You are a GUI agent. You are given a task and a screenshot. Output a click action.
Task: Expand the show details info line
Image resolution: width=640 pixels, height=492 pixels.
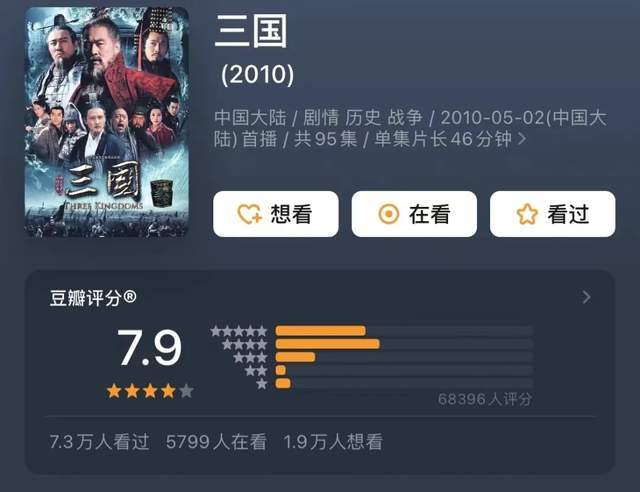521,140
